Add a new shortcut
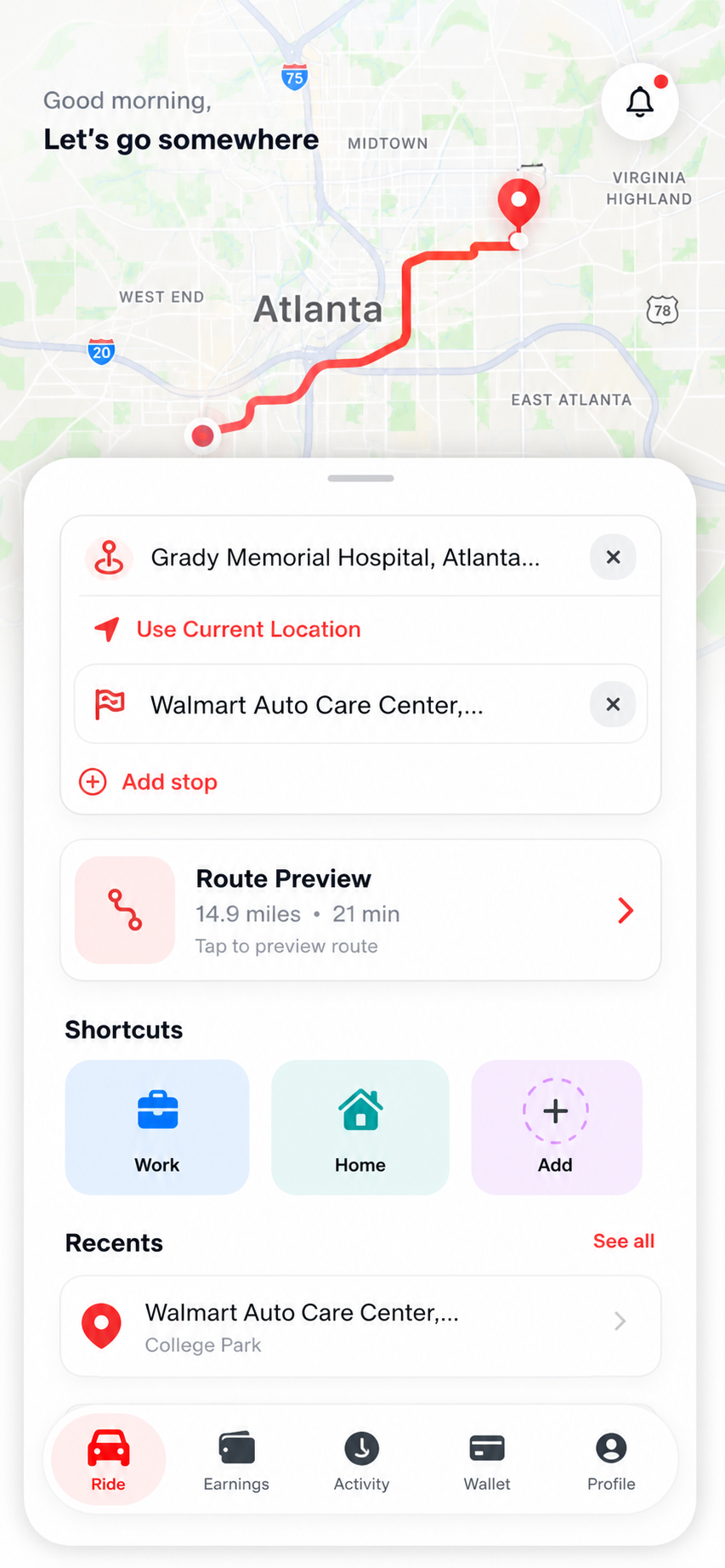Screen dimensions: 725x1568 tap(556, 1127)
